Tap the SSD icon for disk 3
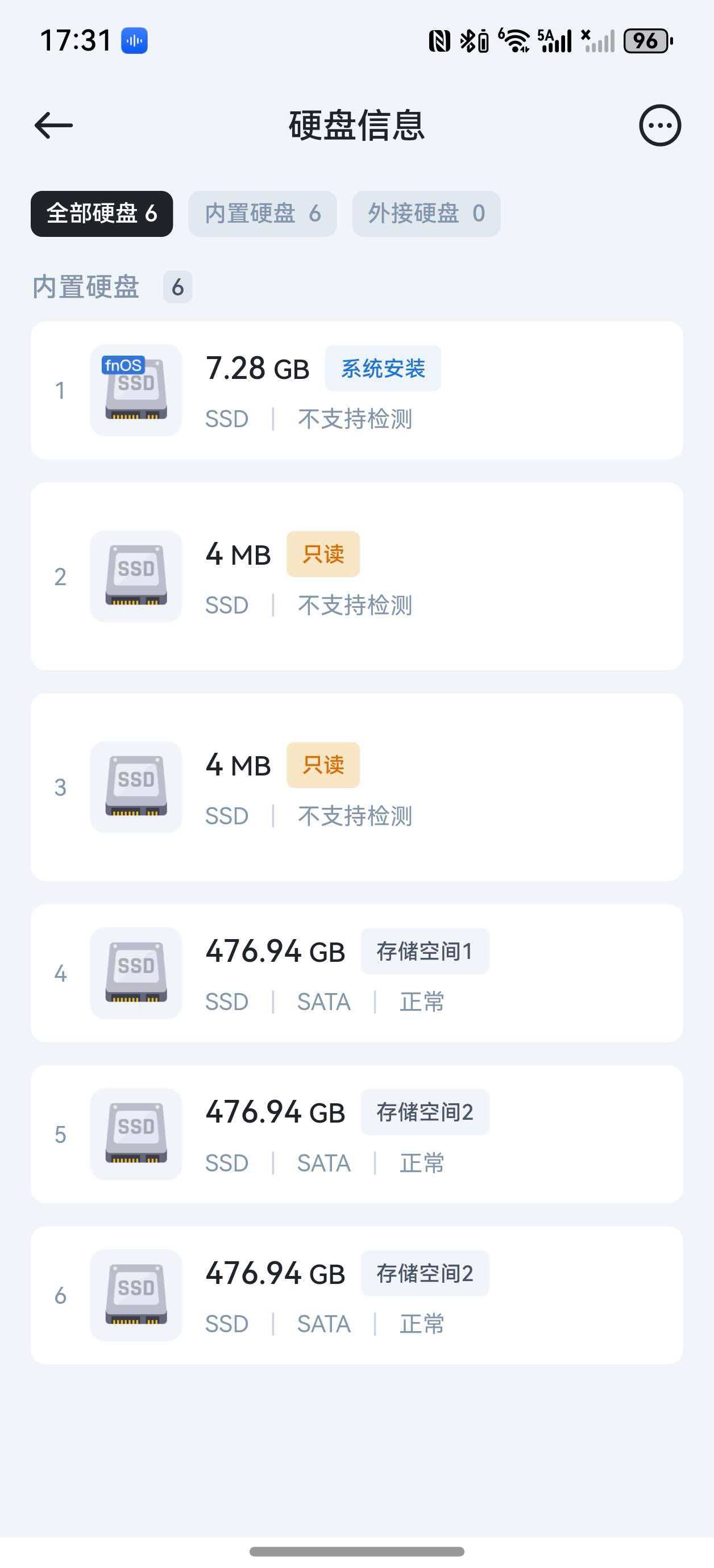The height and width of the screenshot is (1568, 714). point(135,787)
